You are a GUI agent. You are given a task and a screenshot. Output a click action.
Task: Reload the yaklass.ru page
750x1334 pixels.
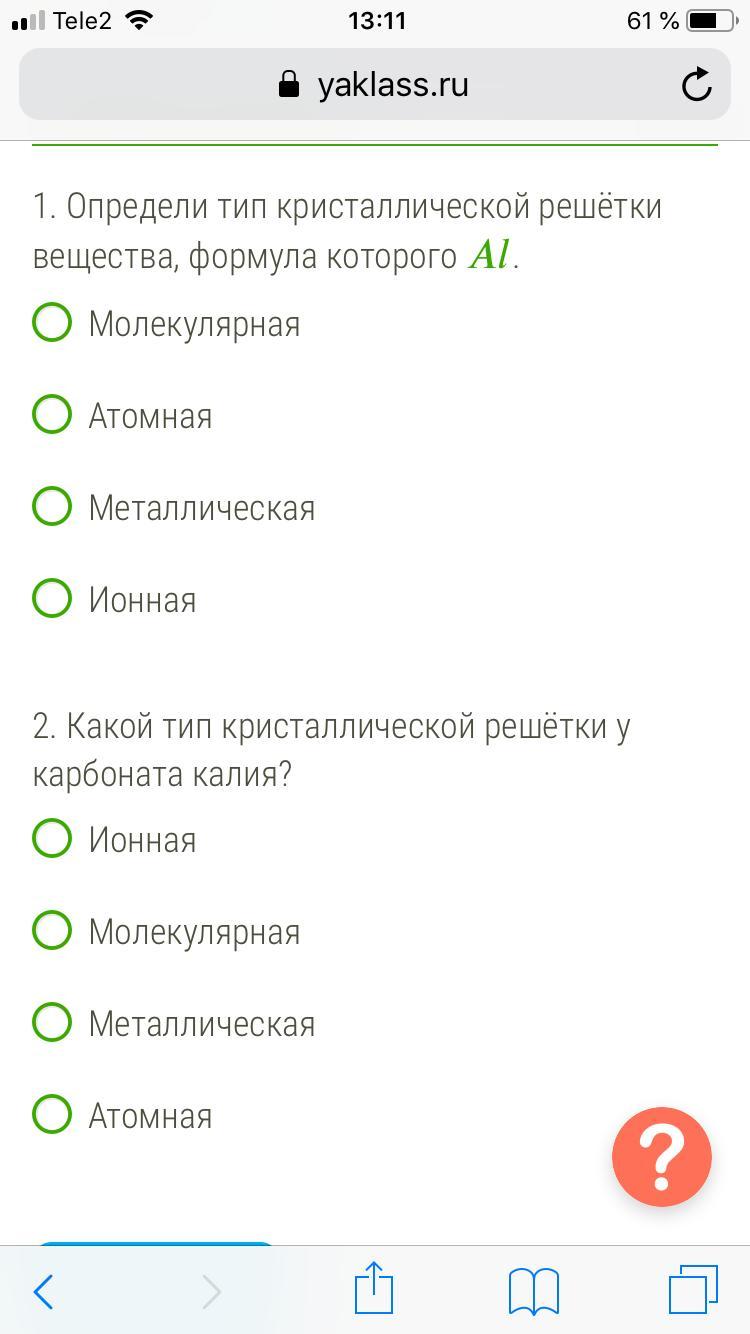click(x=697, y=85)
